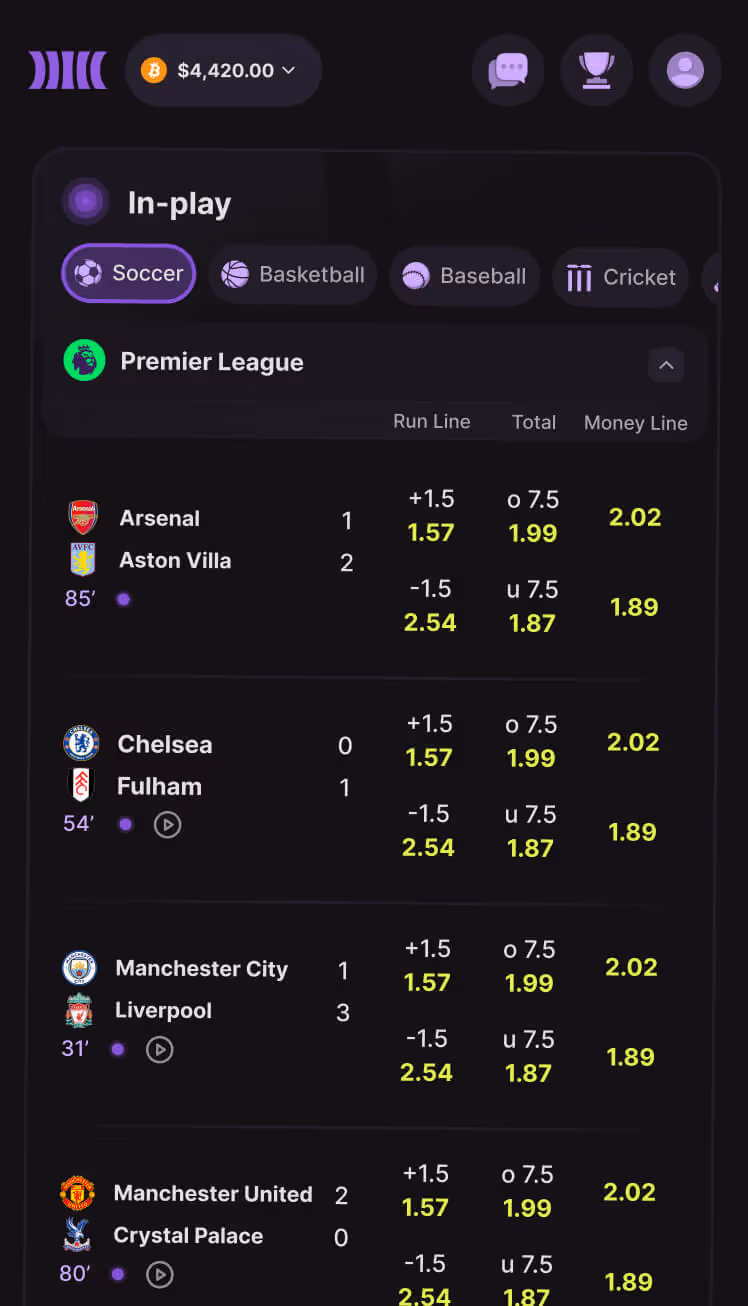Play the Manchester United vs Crystal Palace stream
The height and width of the screenshot is (1306, 748).
(x=159, y=1274)
